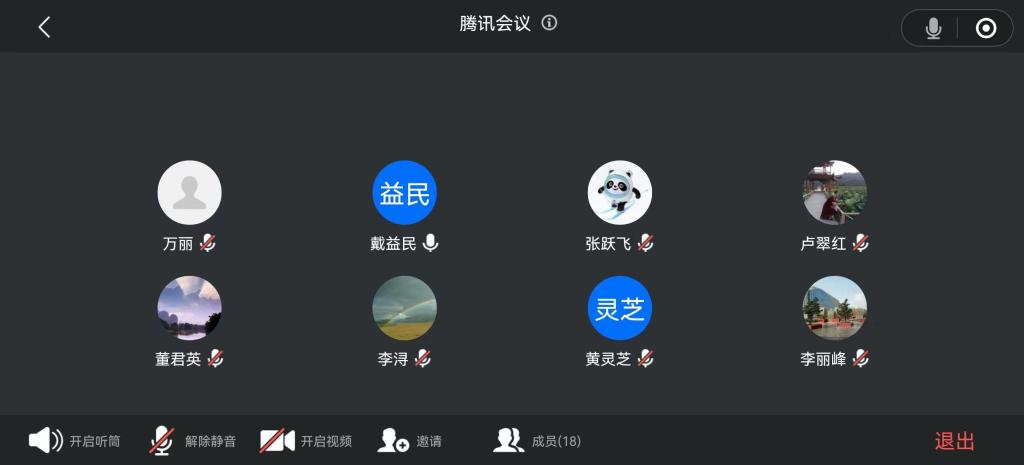The image size is (1024, 465).
Task: Select participant 董君英
Action: click(x=189, y=308)
